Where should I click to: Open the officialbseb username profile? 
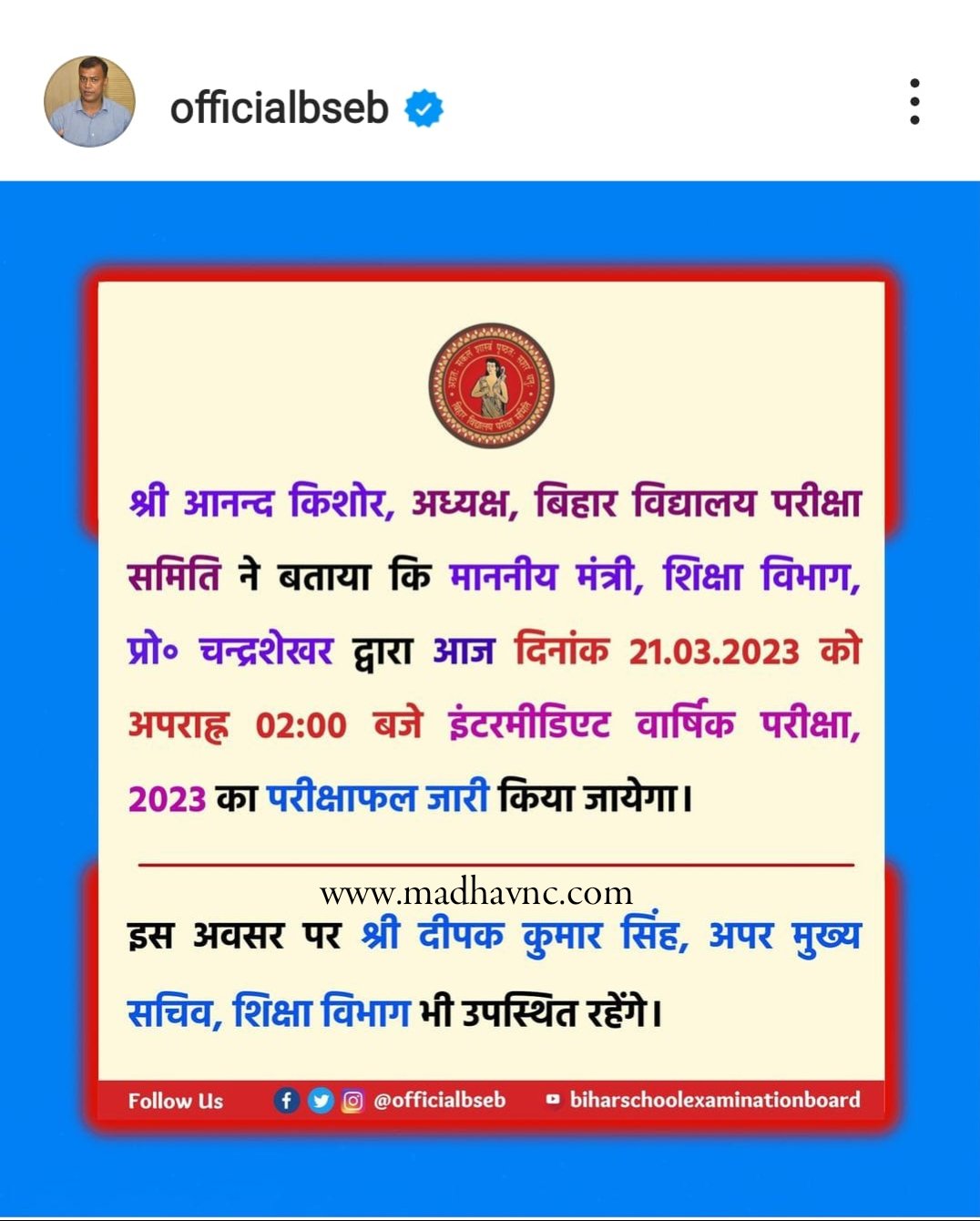point(279,108)
